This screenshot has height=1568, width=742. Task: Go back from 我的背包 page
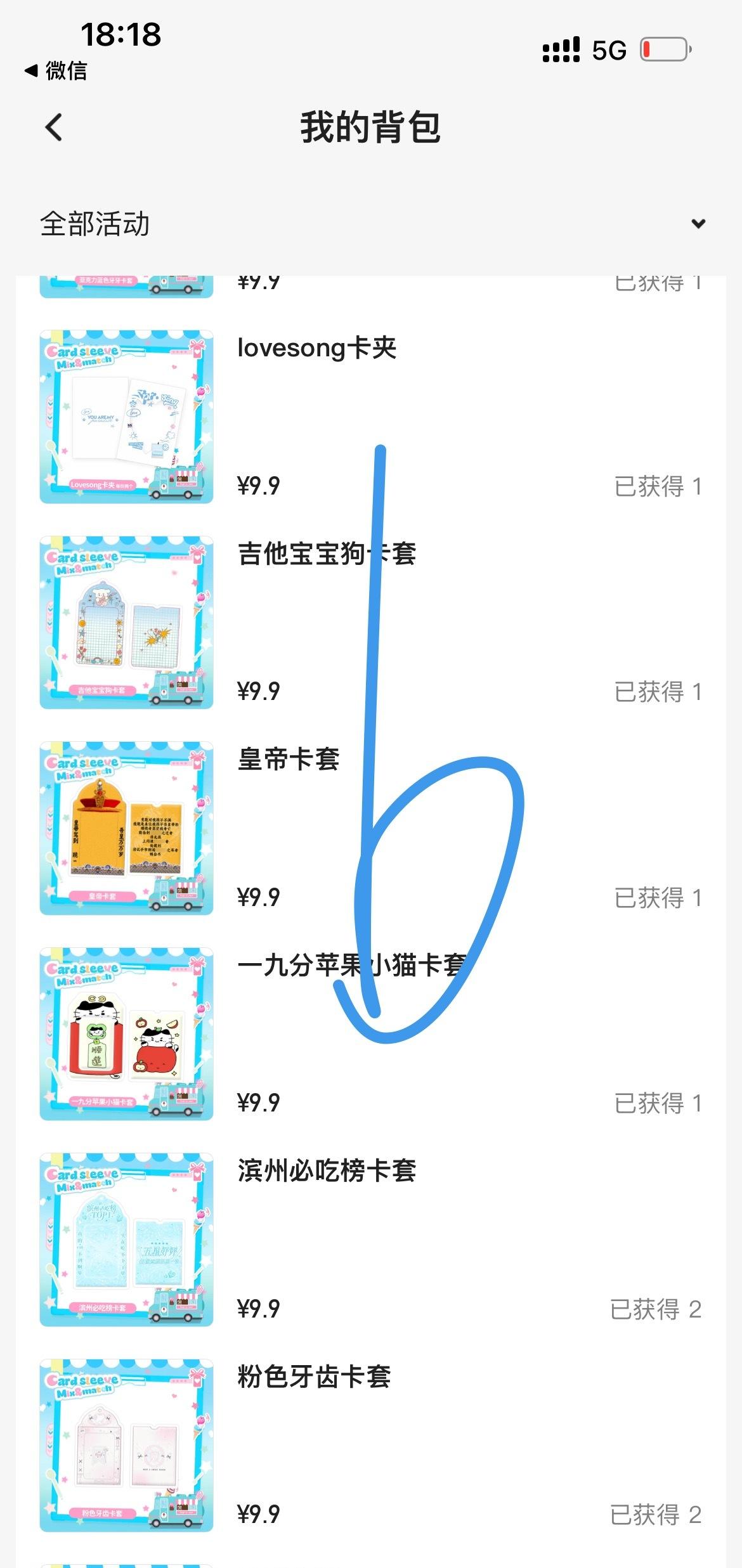[55, 127]
